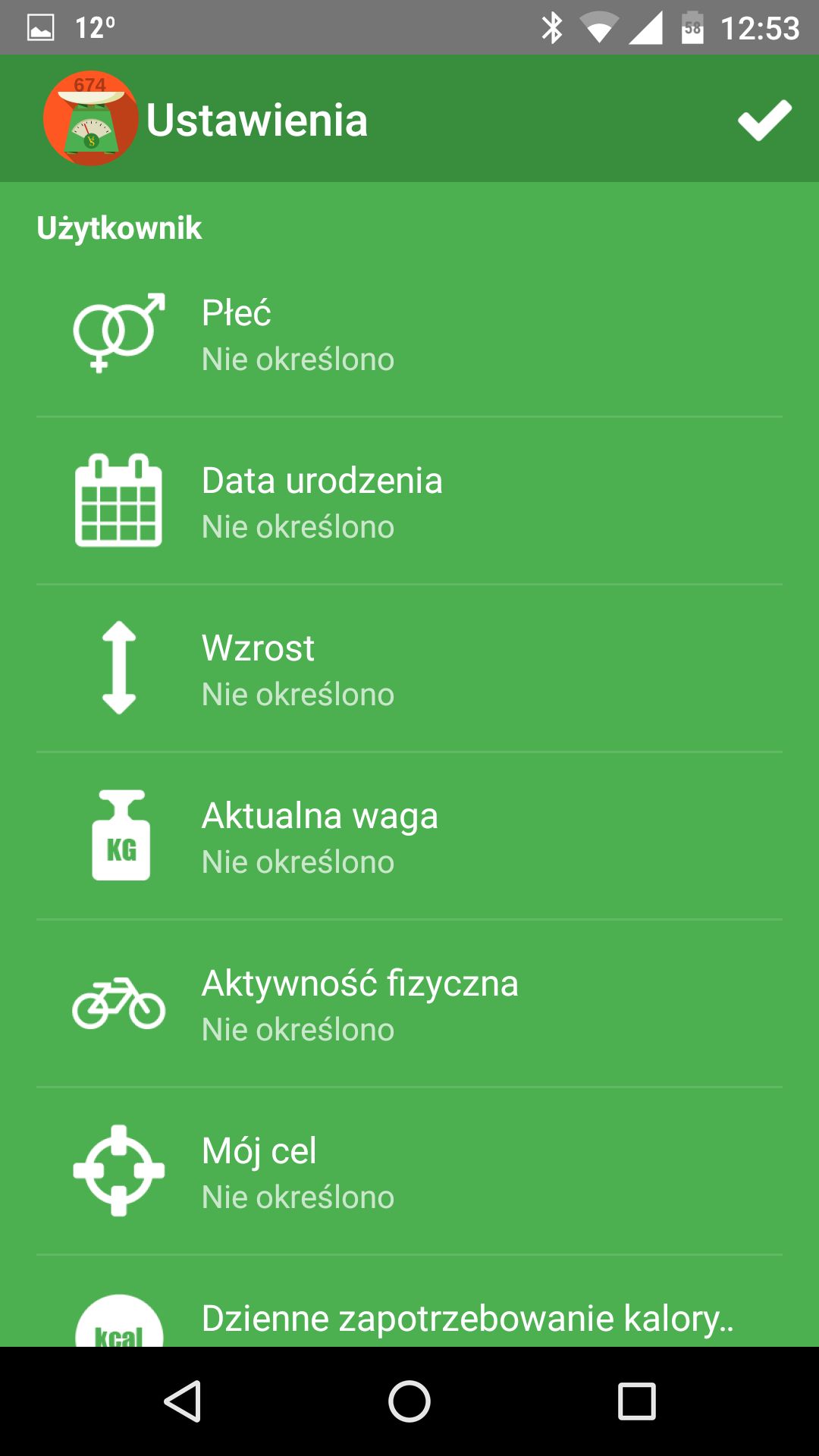
Task: Open the recent apps overview
Action: click(x=637, y=1401)
